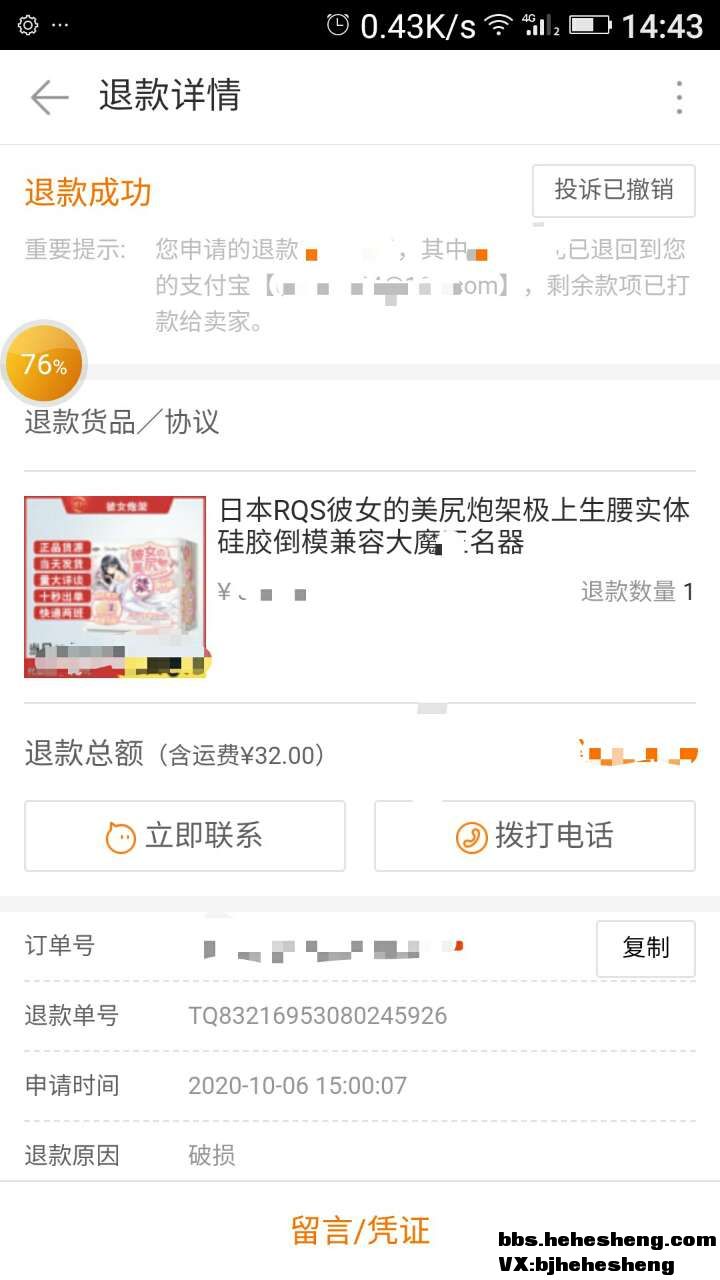Contact the seller via 立即联系
Viewport: 720px width, 1280px height.
click(185, 836)
